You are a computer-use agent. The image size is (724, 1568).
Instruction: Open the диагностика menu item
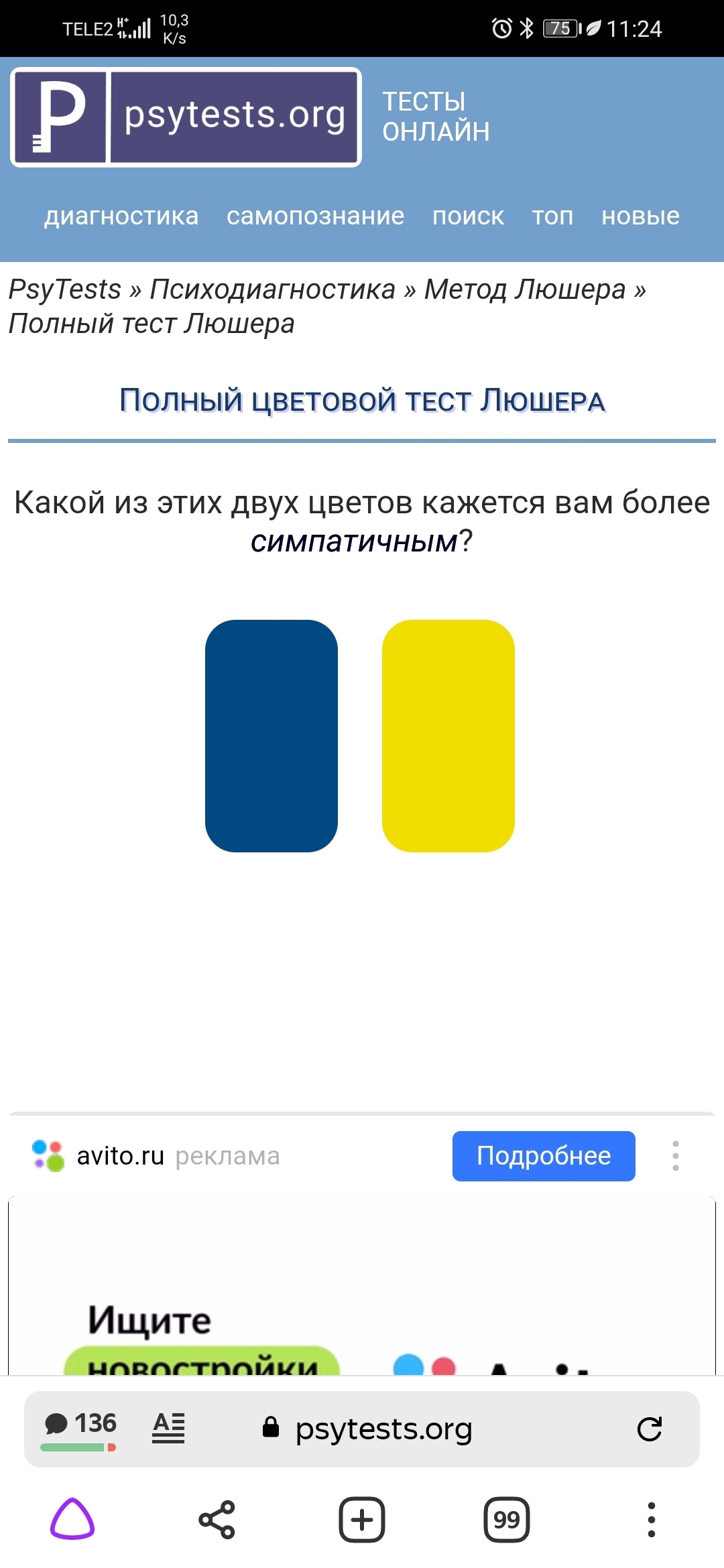[121, 216]
